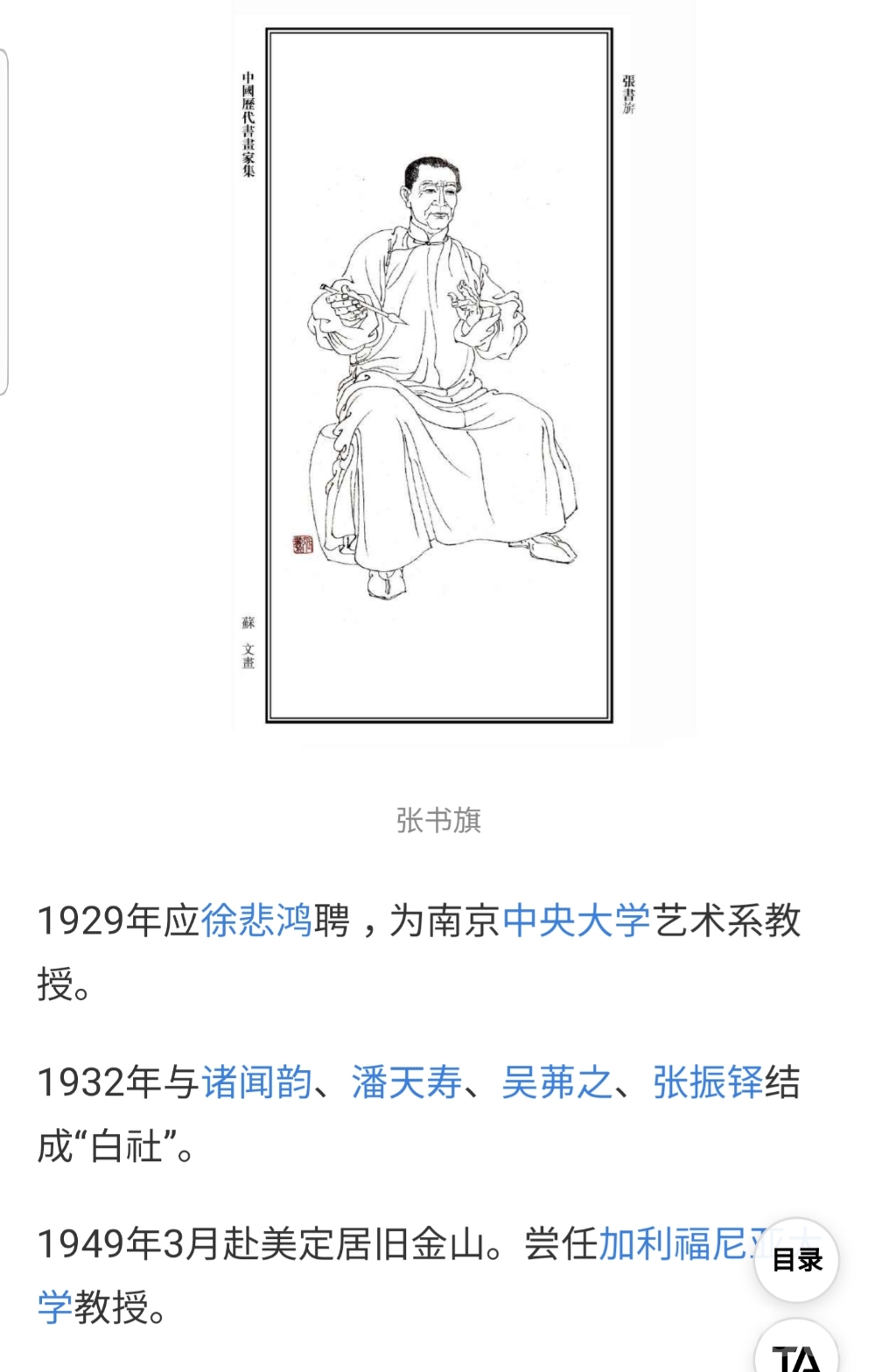The image size is (875, 1372).
Task: Open the 徐悲鸿 link
Action: coord(256,920)
